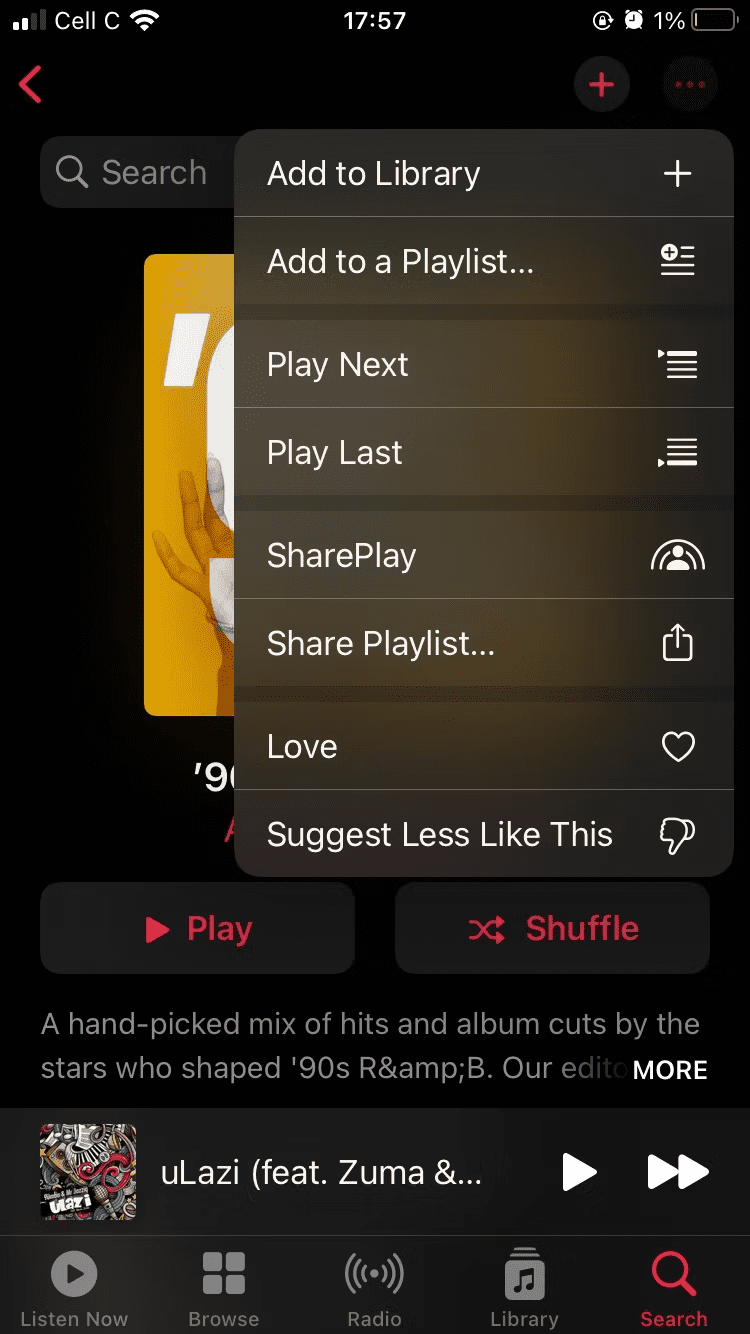Tap the Play Next icon
Screen dimensions: 750x1334
point(677,364)
